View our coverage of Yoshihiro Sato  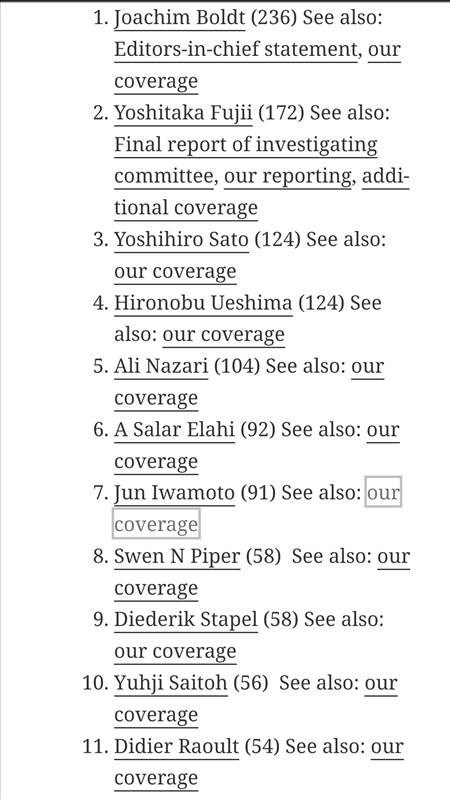[x=176, y=271]
